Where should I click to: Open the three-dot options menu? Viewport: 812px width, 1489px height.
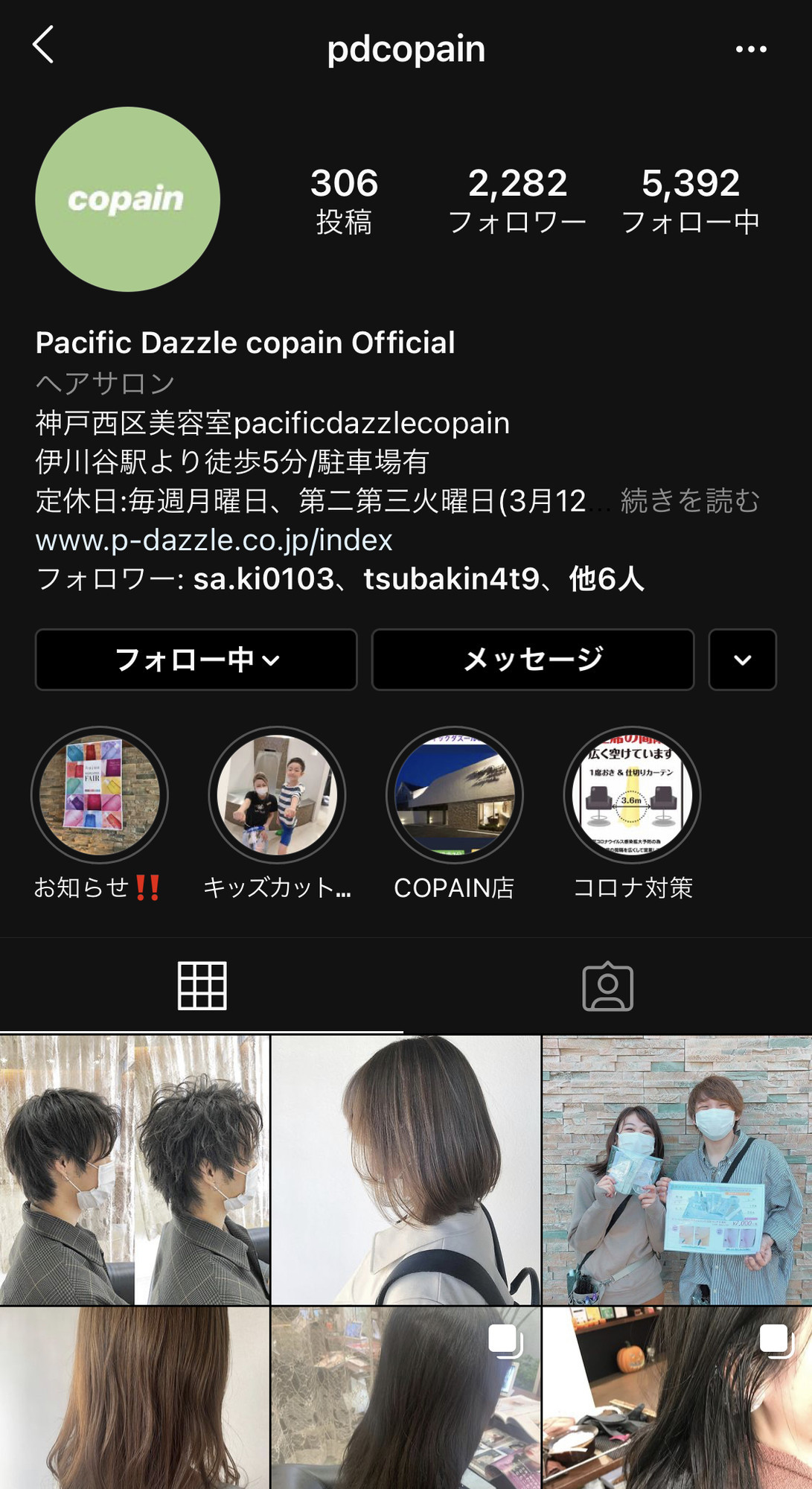[x=750, y=49]
